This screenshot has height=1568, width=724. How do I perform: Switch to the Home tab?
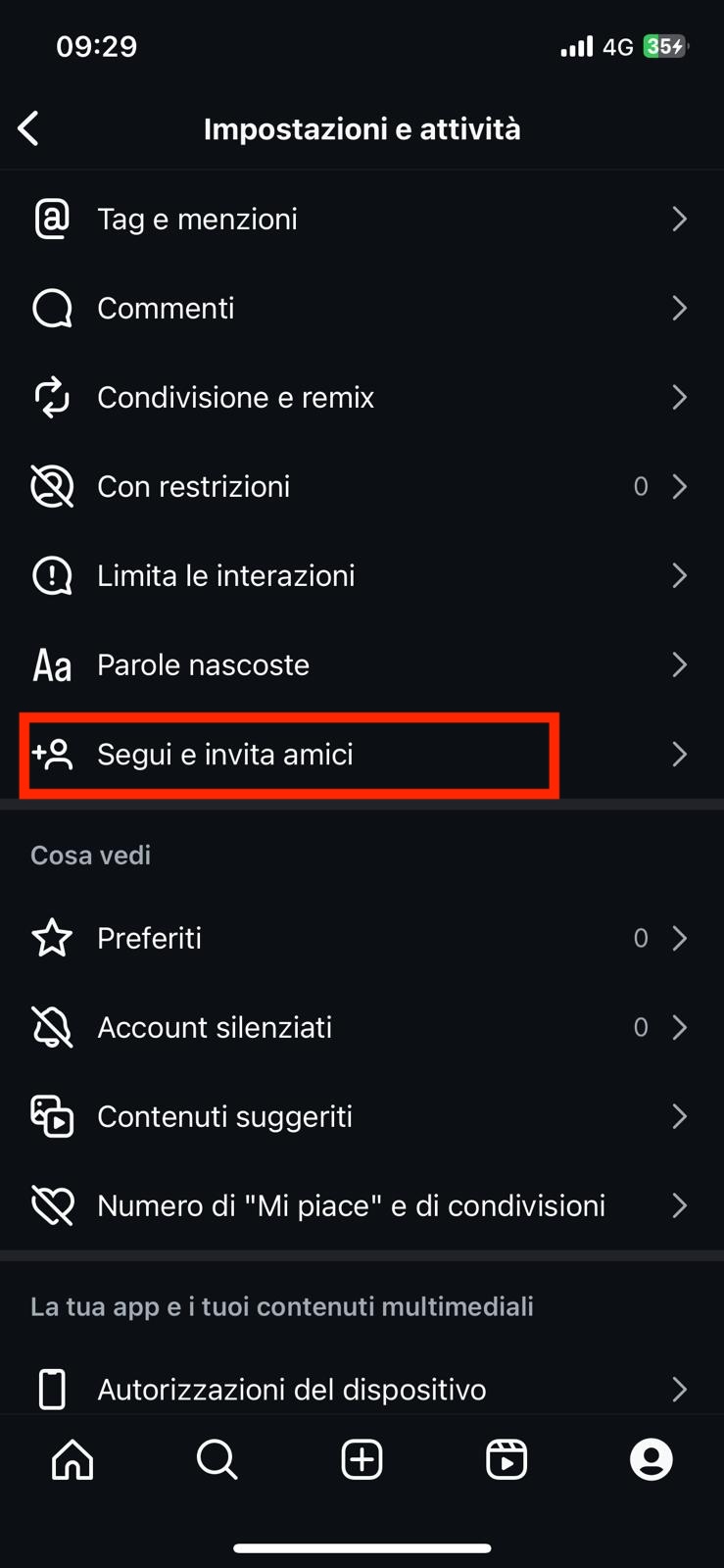pos(72,1459)
